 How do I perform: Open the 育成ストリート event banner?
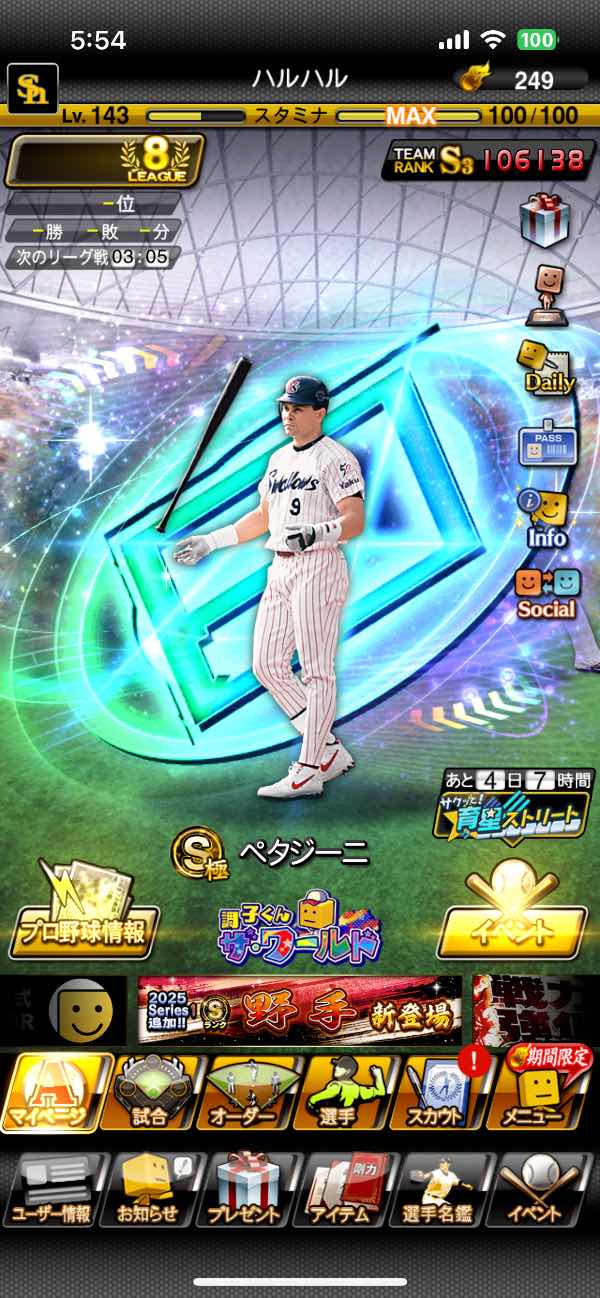point(510,812)
